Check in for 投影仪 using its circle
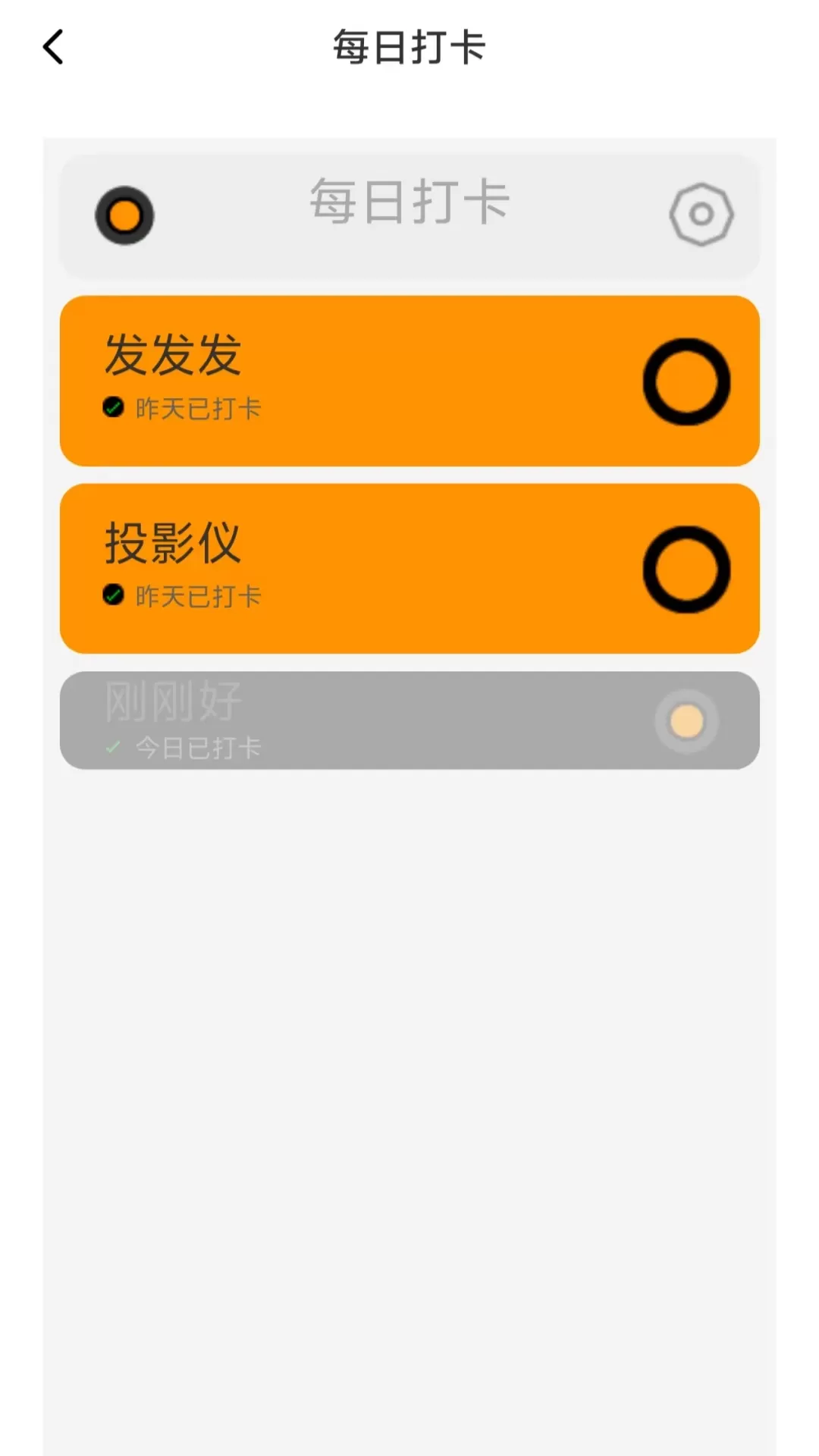The image size is (819, 1456). pos(686,570)
